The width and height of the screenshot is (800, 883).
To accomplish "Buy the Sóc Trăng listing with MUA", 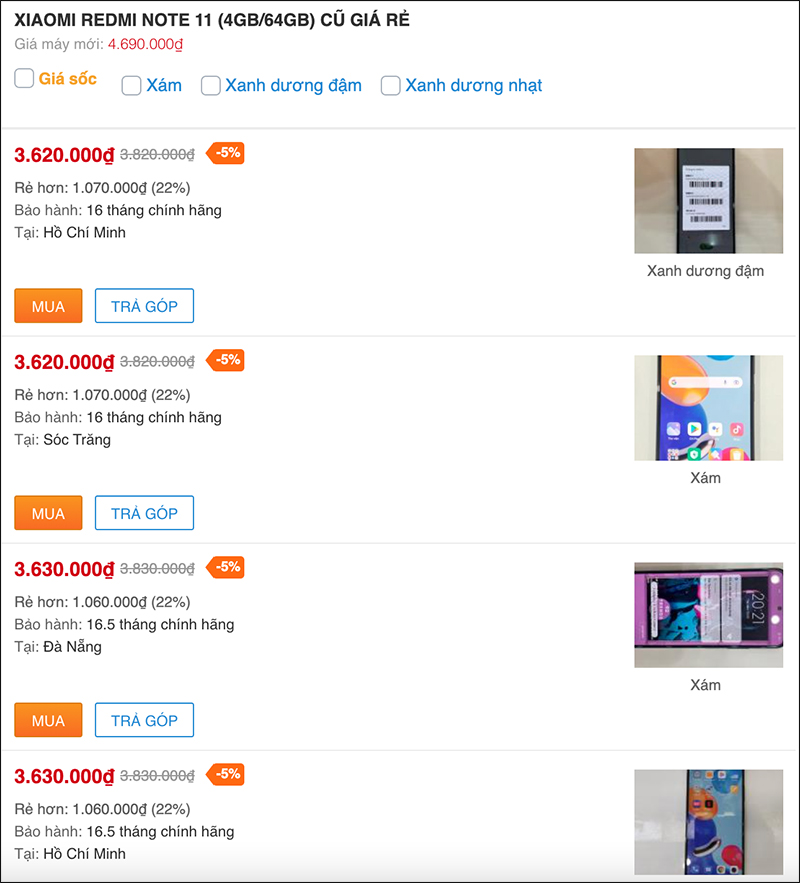I will pyautogui.click(x=48, y=513).
